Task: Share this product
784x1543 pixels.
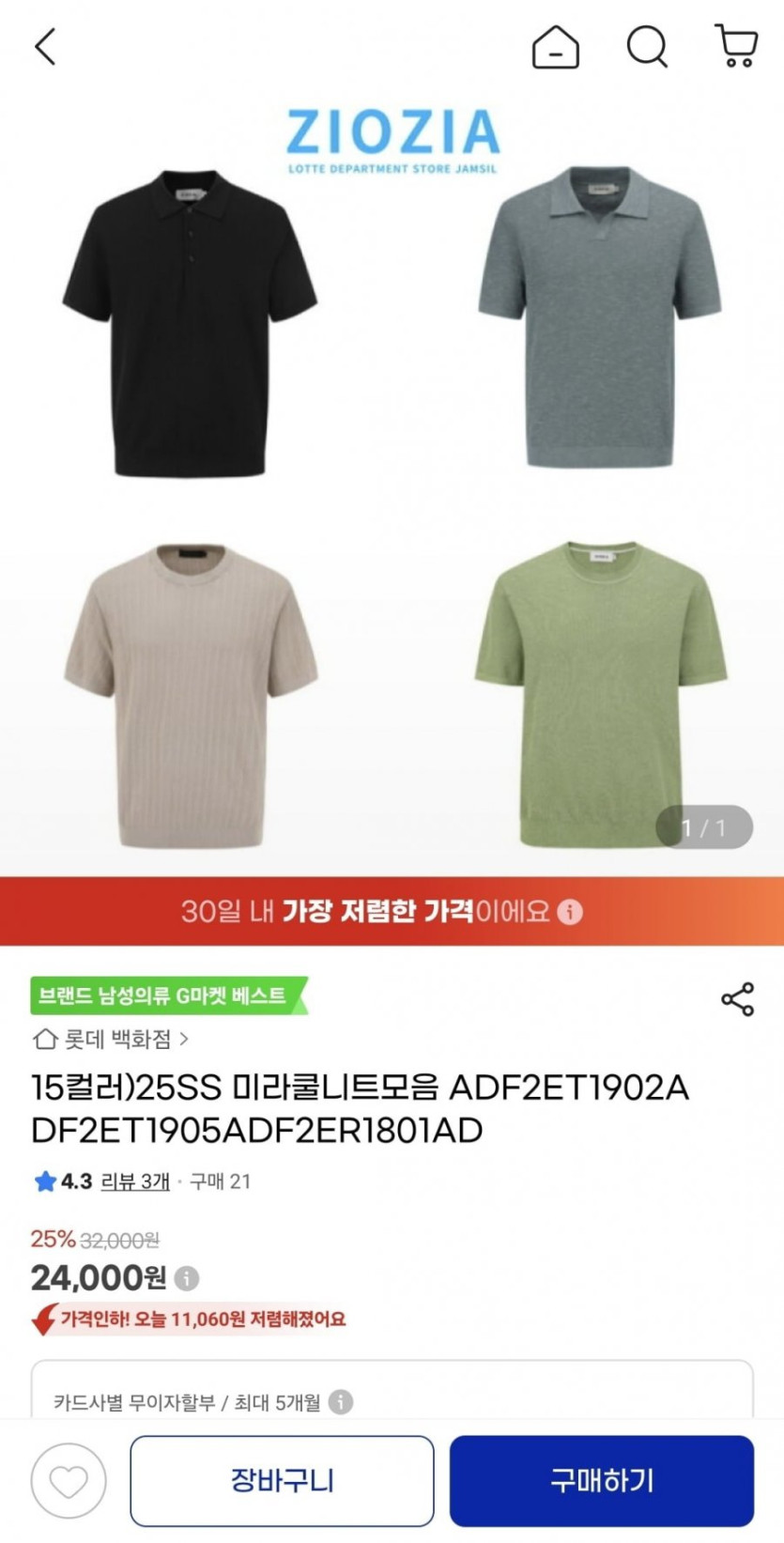Action: tap(738, 999)
